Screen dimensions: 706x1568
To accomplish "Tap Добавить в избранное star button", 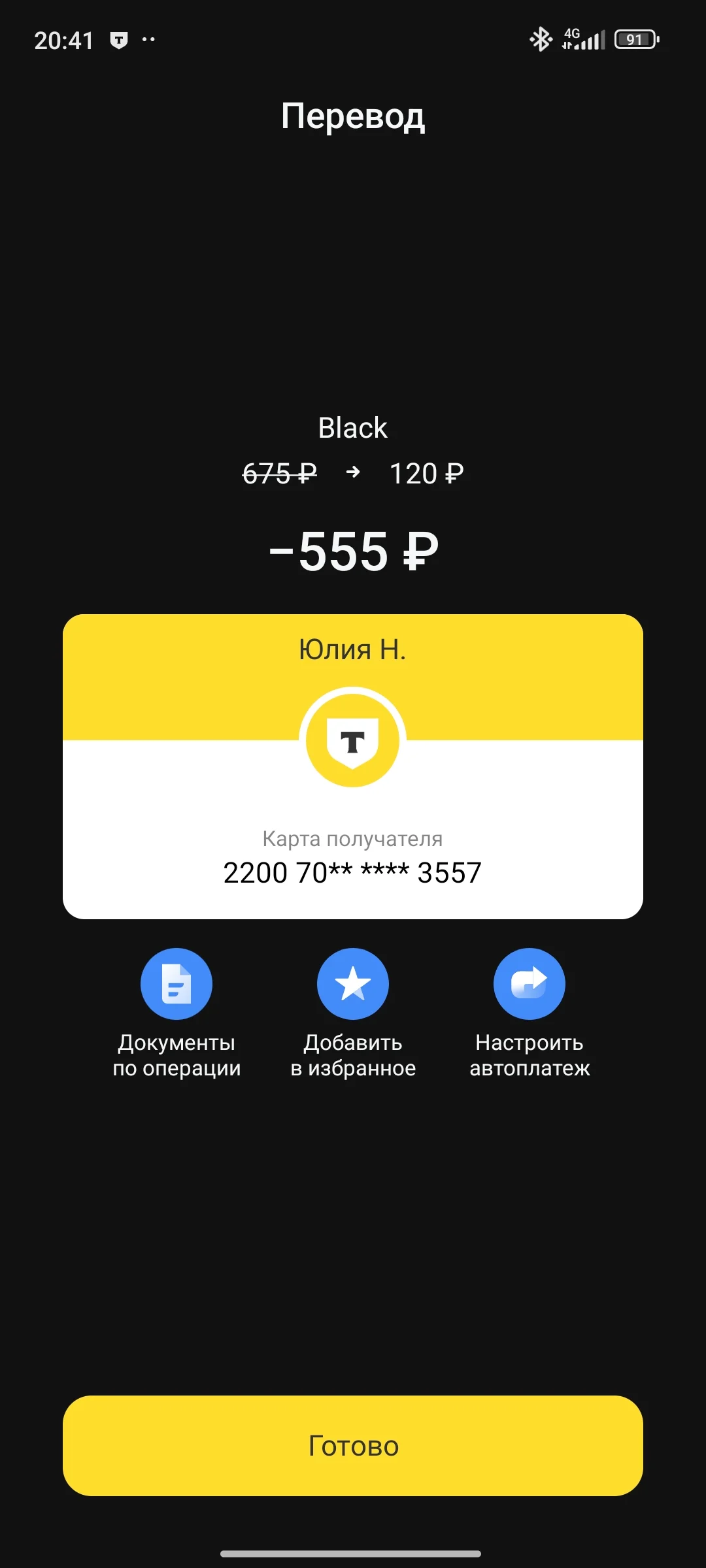I will (353, 983).
